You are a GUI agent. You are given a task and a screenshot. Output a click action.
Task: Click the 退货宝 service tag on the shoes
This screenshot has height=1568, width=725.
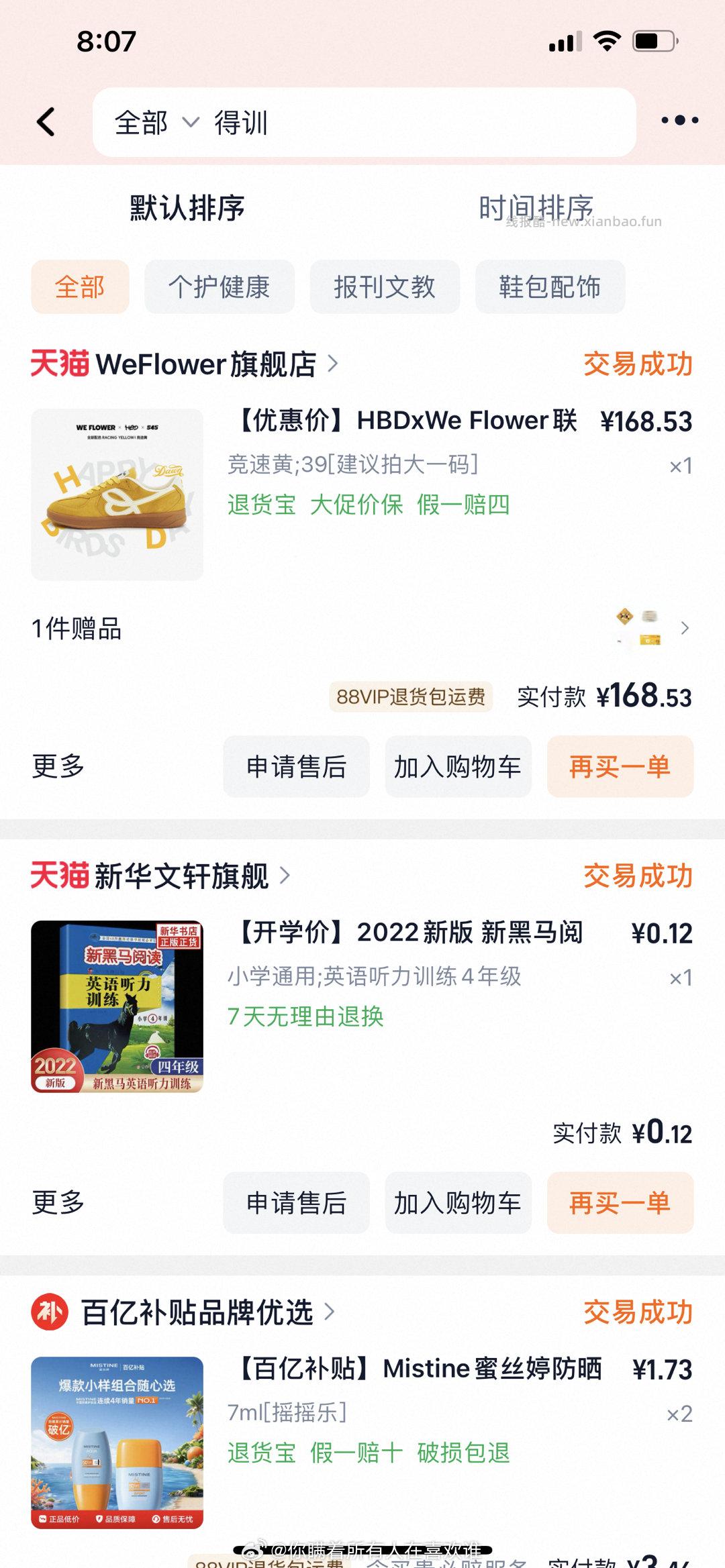(260, 506)
